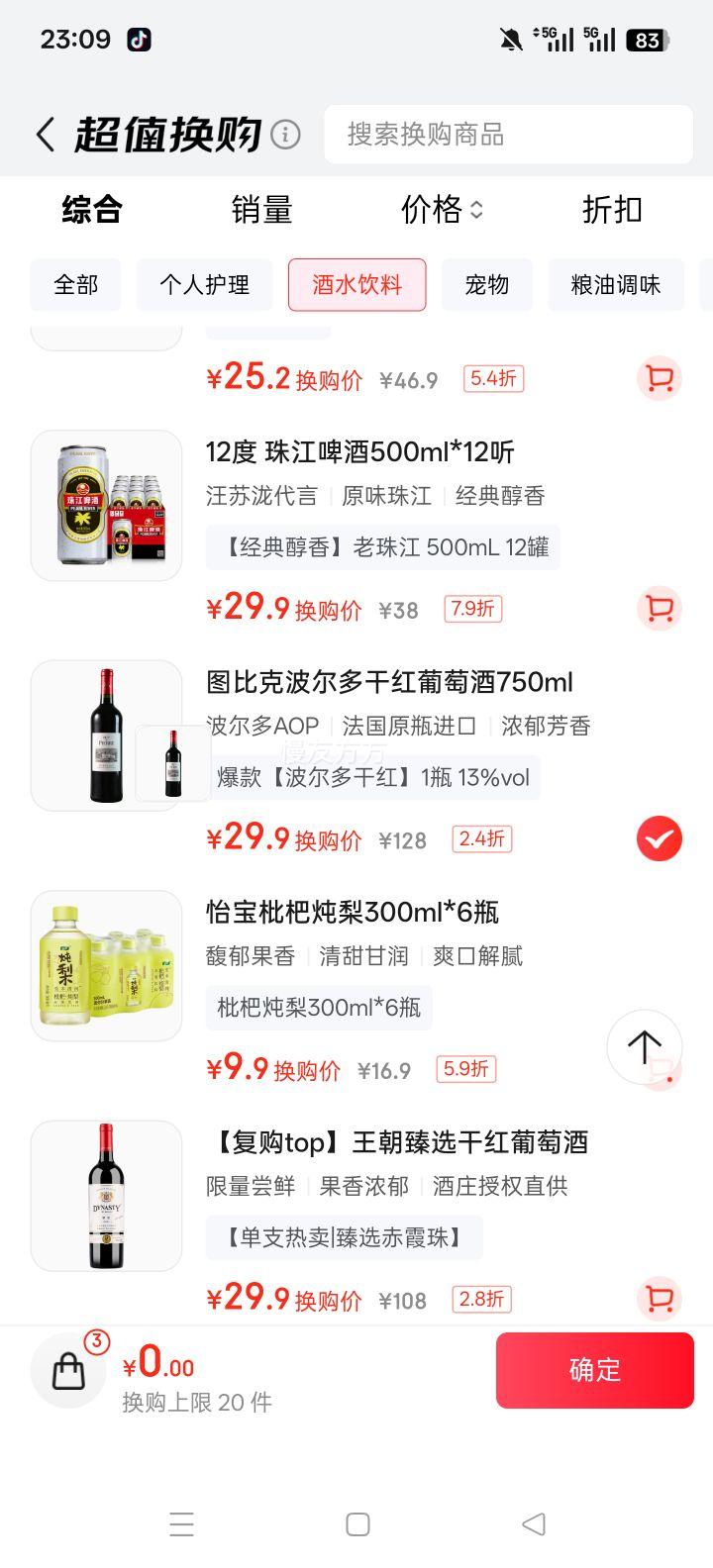Viewport: 713px width, 1568px height.
Task: Tap the scroll-to-top arrow button
Action: tap(645, 1047)
